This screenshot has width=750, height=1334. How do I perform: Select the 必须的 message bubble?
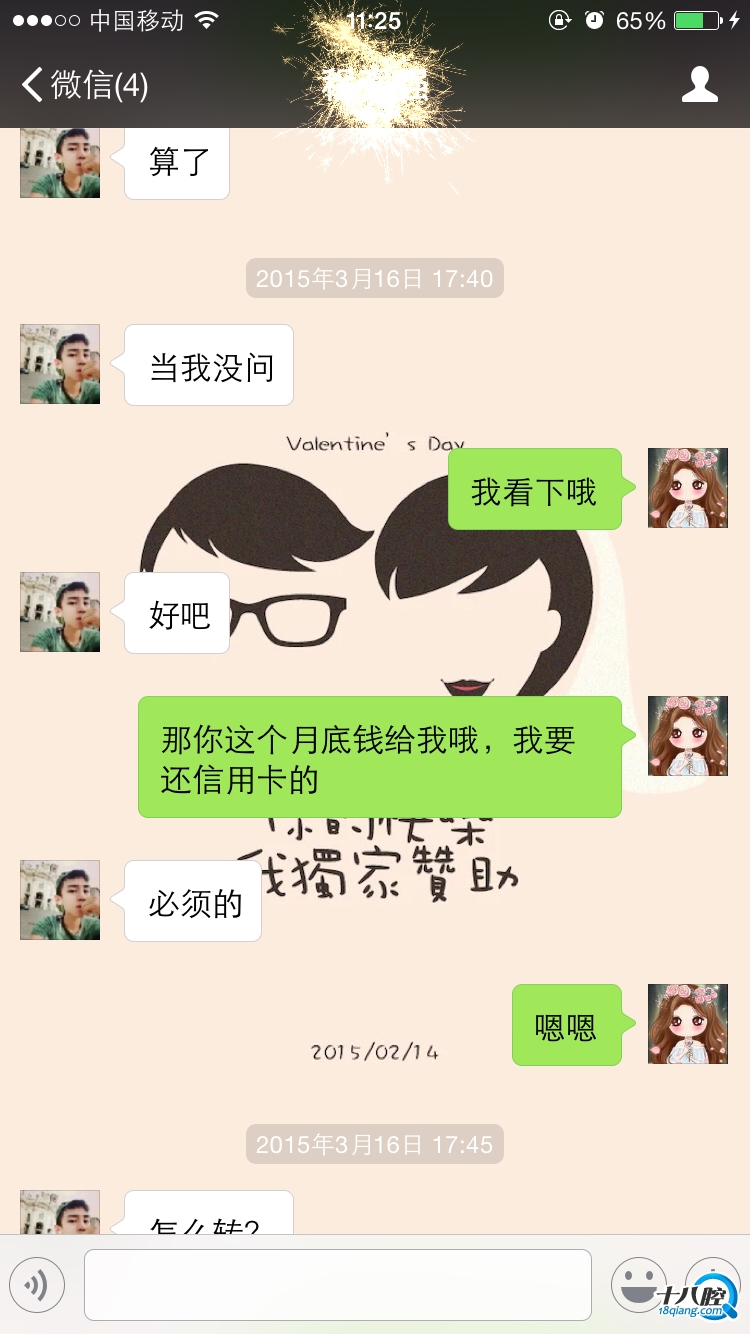(192, 901)
